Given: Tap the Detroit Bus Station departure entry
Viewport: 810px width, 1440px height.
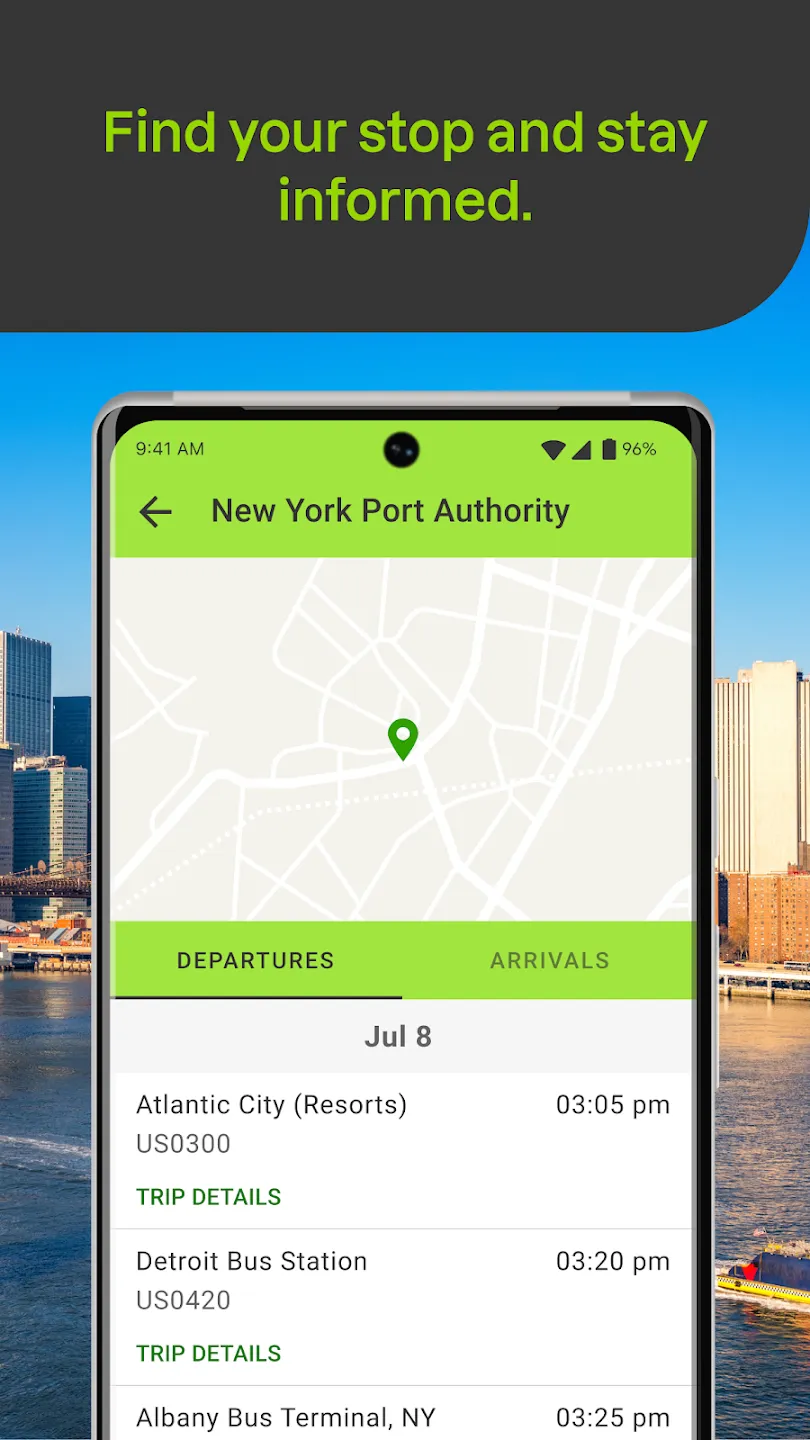Looking at the screenshot, I should [251, 1261].
